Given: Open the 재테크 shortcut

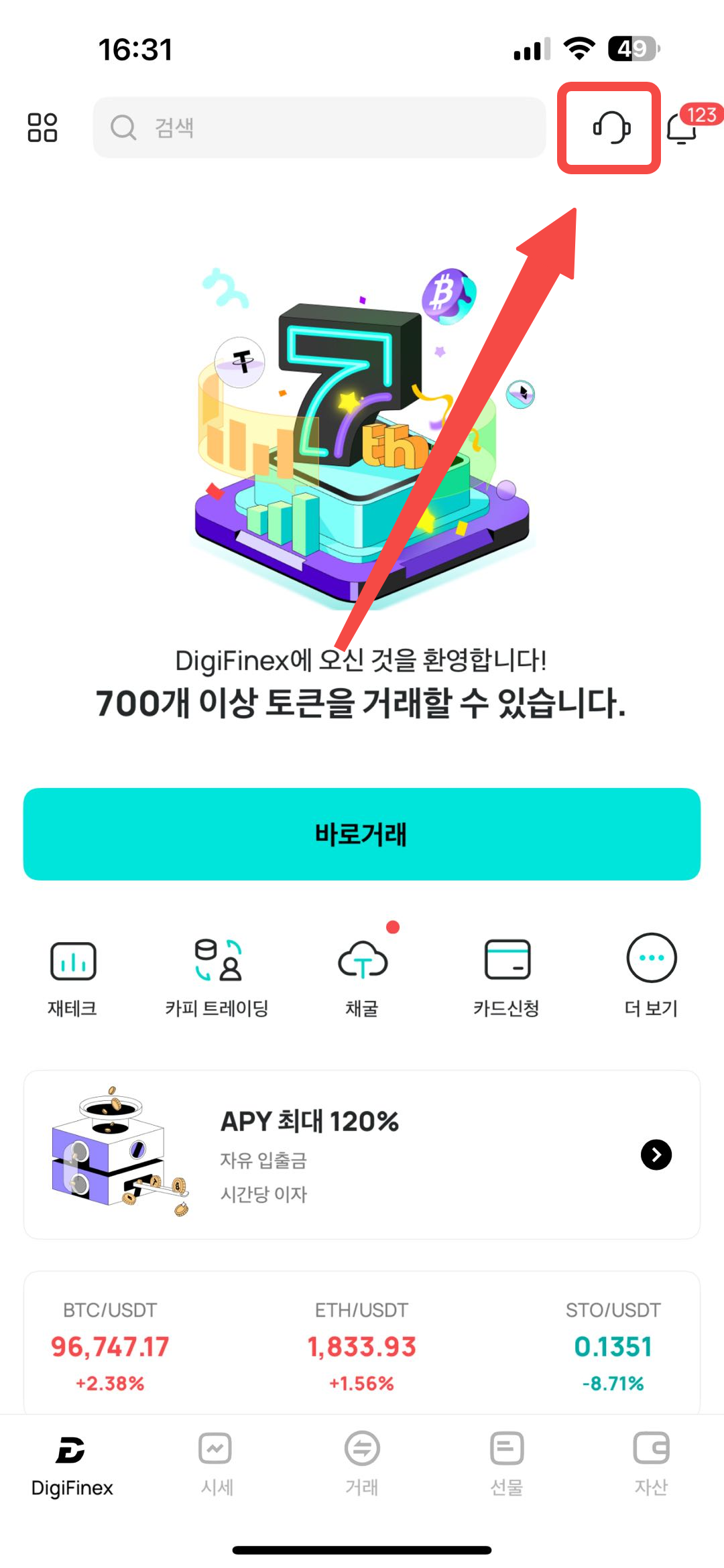Looking at the screenshot, I should click(73, 977).
